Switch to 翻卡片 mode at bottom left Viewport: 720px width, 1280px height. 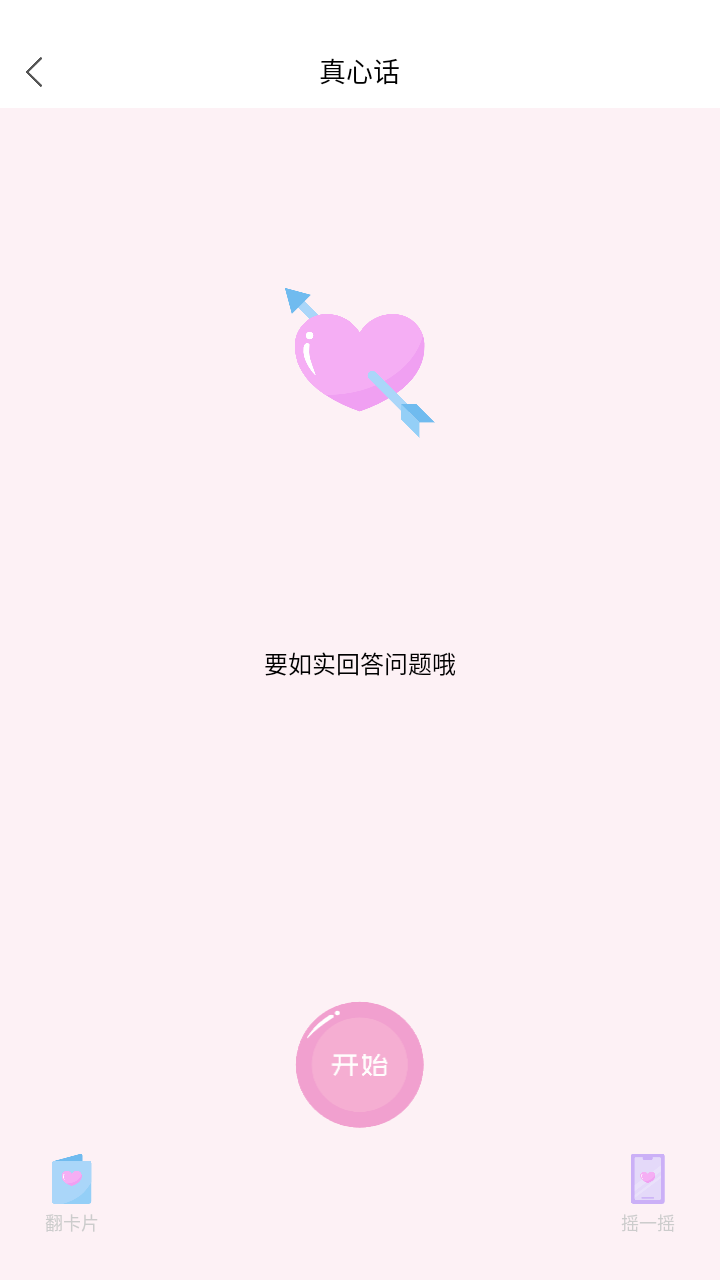[x=70, y=1190]
